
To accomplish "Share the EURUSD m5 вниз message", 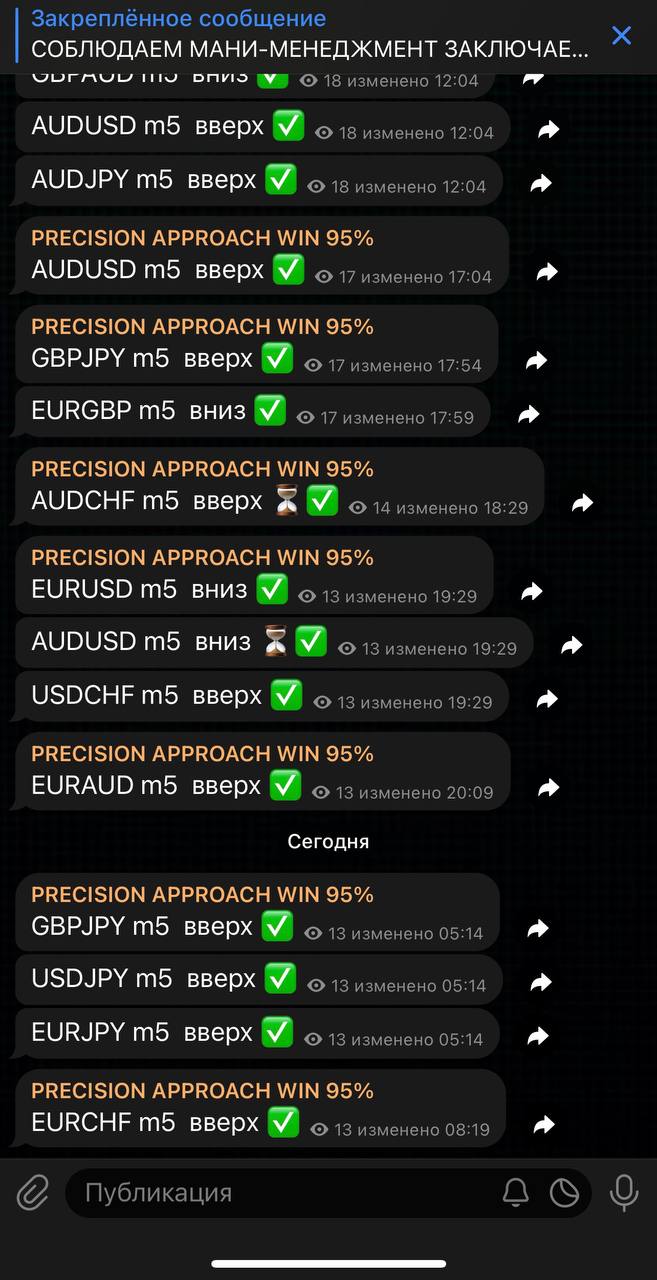I will tap(532, 592).
